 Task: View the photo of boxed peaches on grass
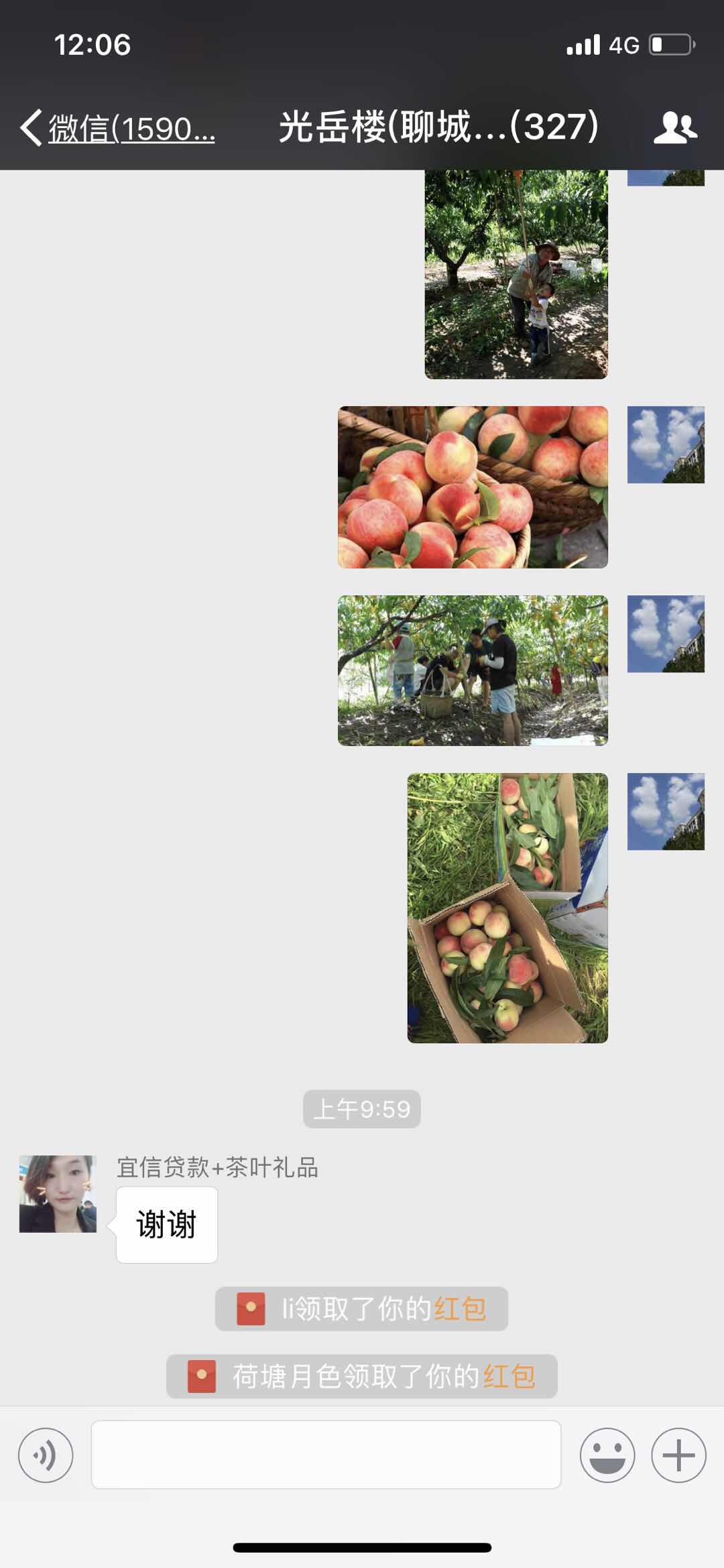[507, 908]
